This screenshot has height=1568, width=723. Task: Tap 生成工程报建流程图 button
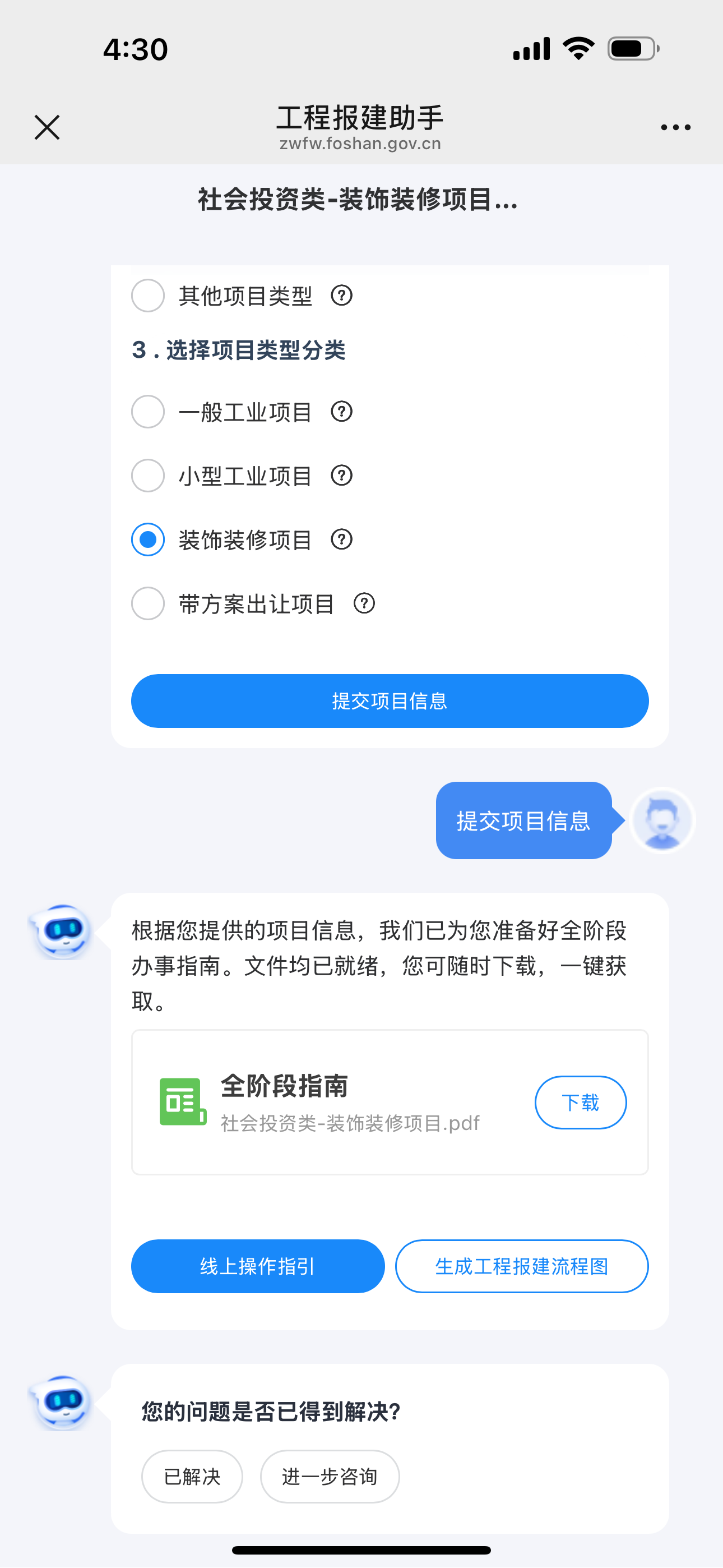click(x=522, y=1266)
